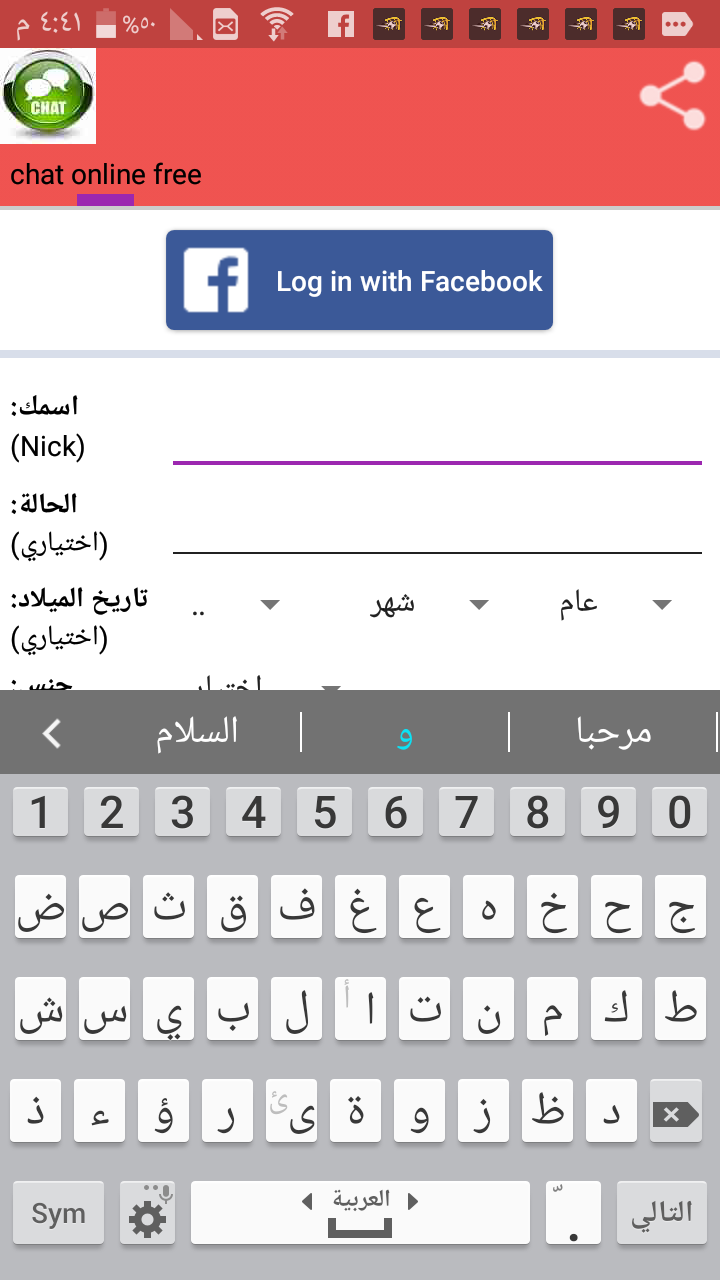This screenshot has height=1280, width=720.
Task: Insert suggested word السلام
Action: (197, 732)
